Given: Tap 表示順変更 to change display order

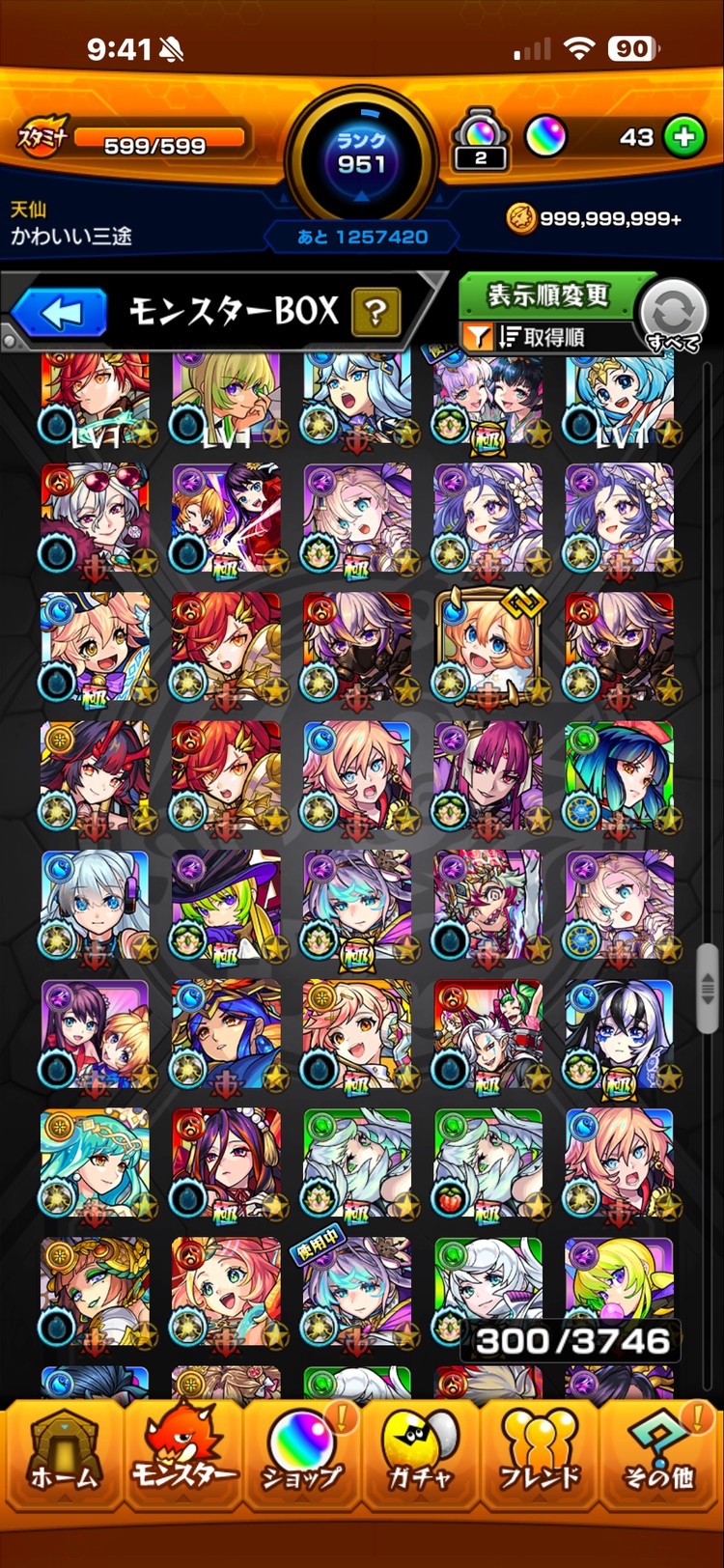Looking at the screenshot, I should tap(546, 294).
